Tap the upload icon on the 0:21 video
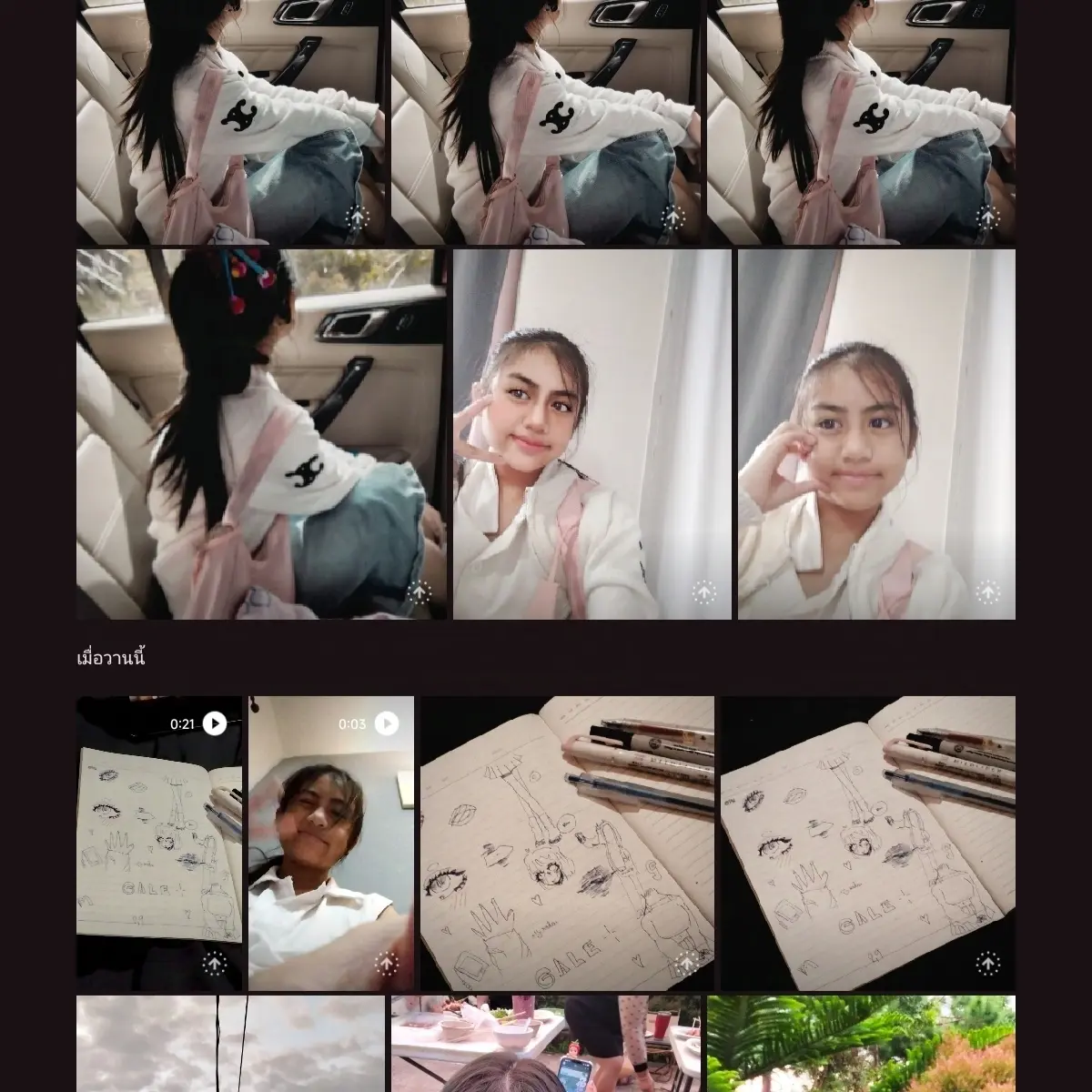The width and height of the screenshot is (1092, 1092). point(214,963)
